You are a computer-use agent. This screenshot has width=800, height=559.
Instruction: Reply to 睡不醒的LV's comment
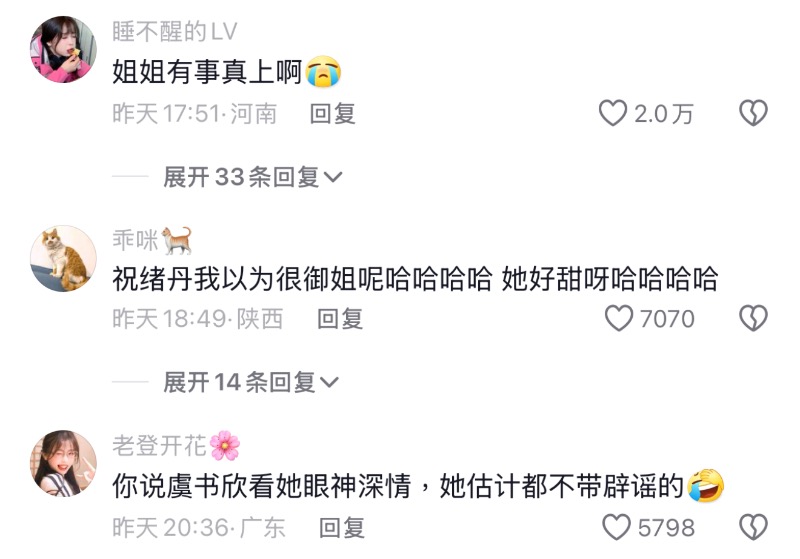pyautogui.click(x=333, y=114)
